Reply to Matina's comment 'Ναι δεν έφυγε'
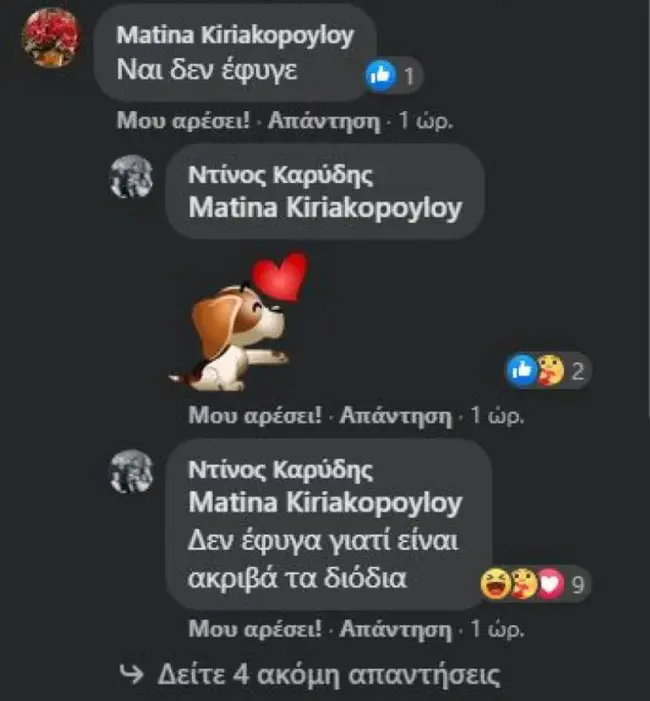Viewport: 650px width, 701px height. click(x=325, y=122)
